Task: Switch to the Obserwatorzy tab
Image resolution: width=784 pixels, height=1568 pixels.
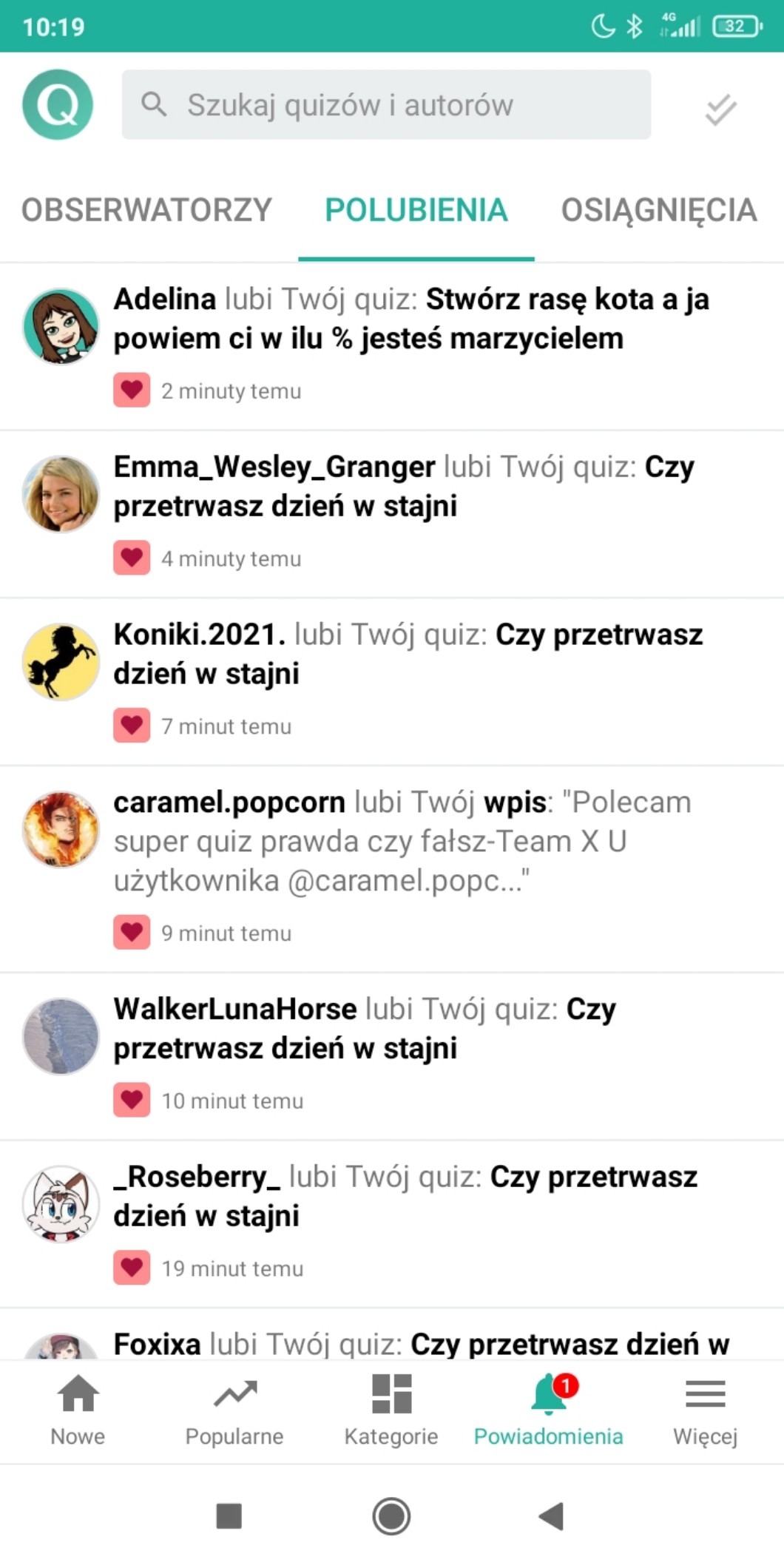Action: 146,210
